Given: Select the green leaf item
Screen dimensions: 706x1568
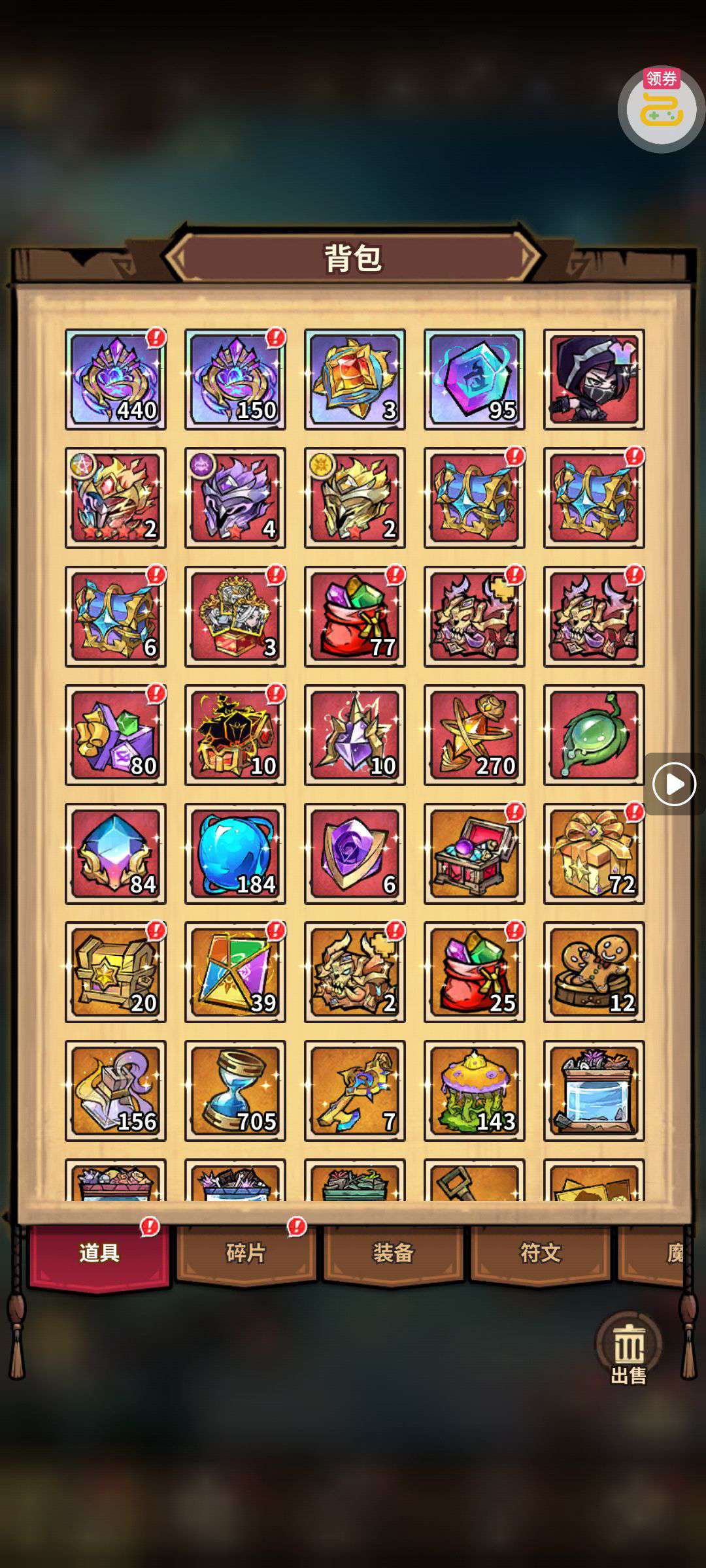Looking at the screenshot, I should click(x=594, y=734).
